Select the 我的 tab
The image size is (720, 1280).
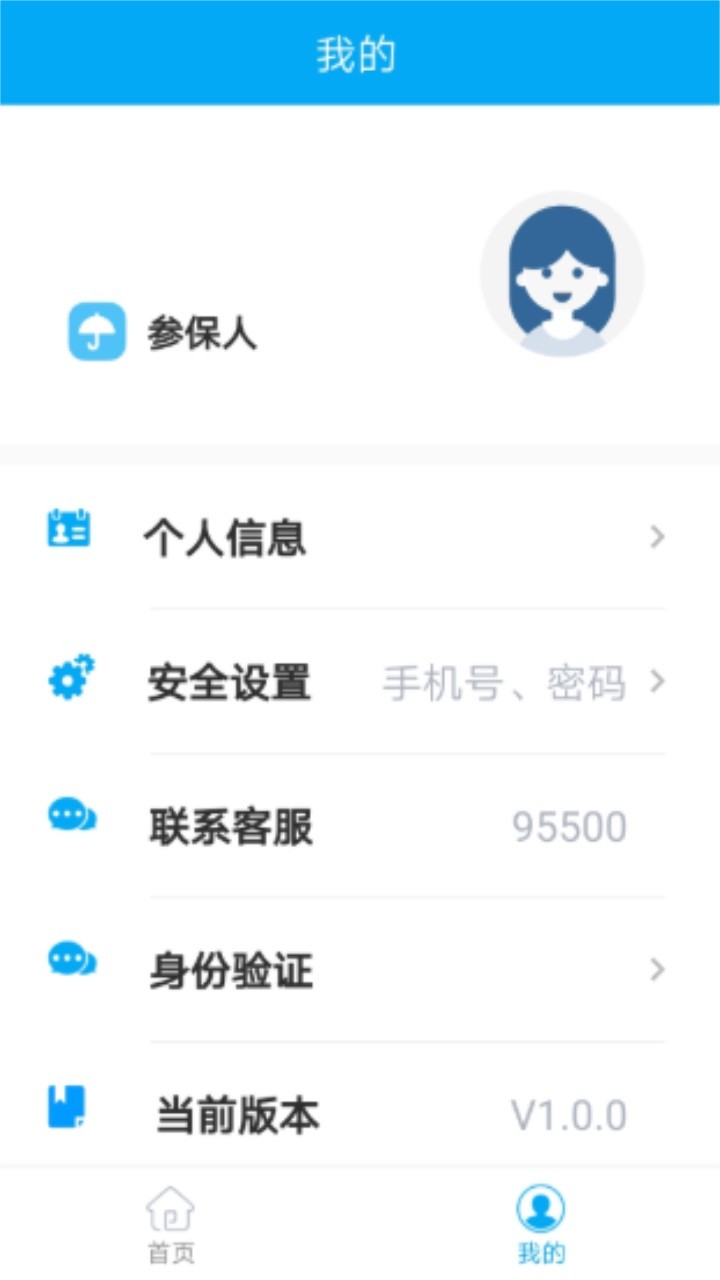[541, 1224]
